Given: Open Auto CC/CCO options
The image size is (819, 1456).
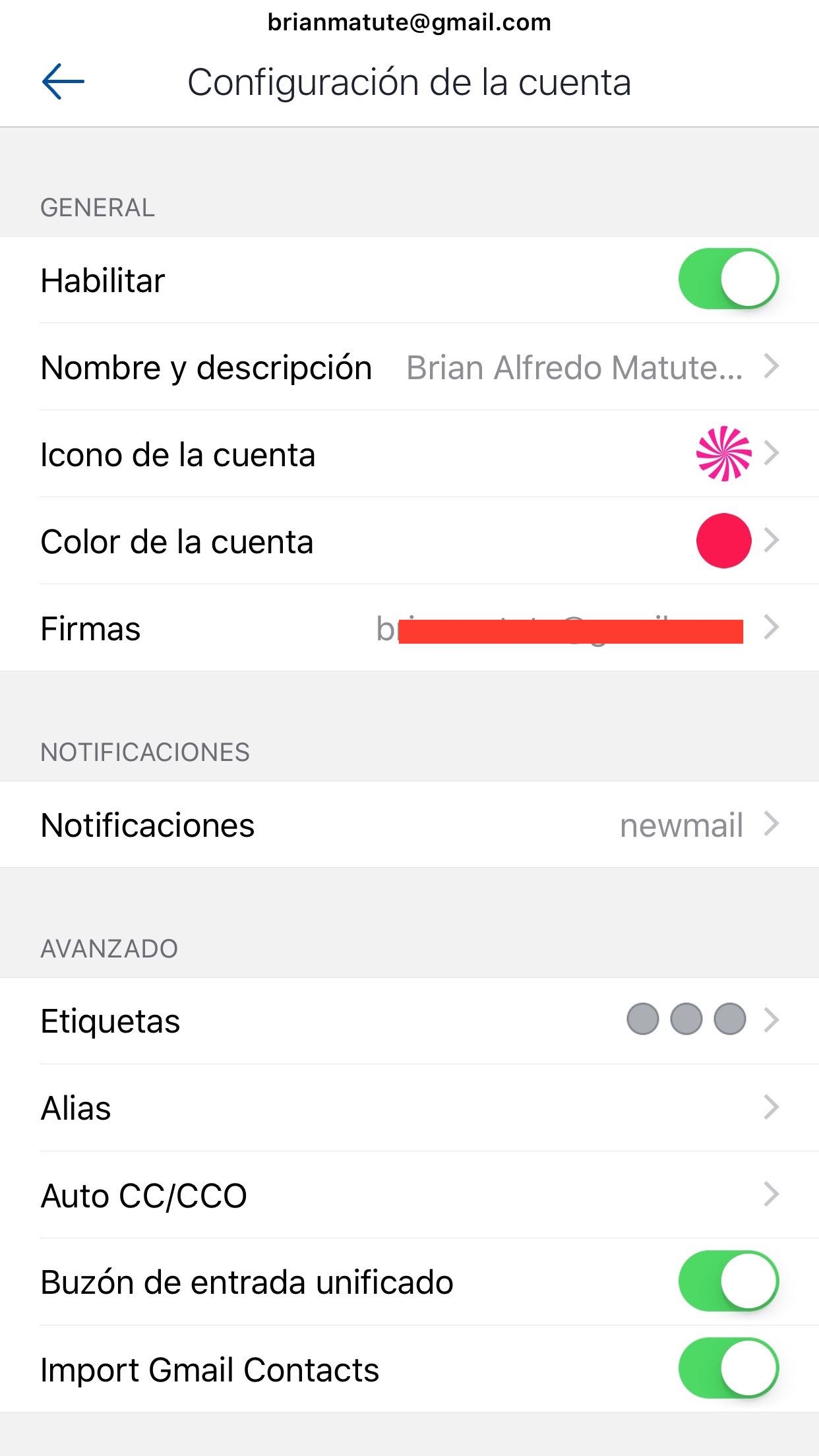Looking at the screenshot, I should click(x=409, y=1195).
